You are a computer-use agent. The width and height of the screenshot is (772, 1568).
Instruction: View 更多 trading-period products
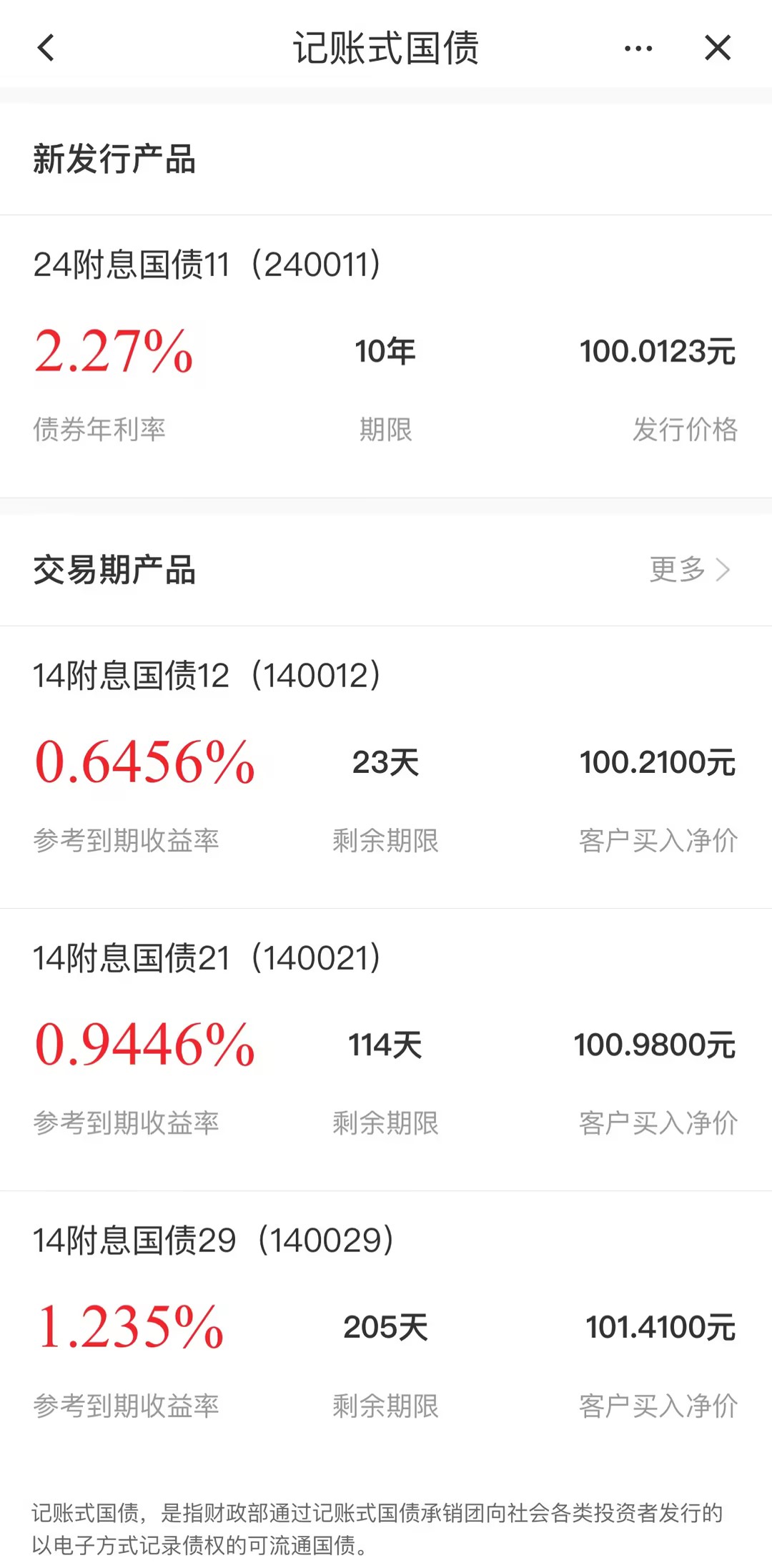(x=689, y=570)
